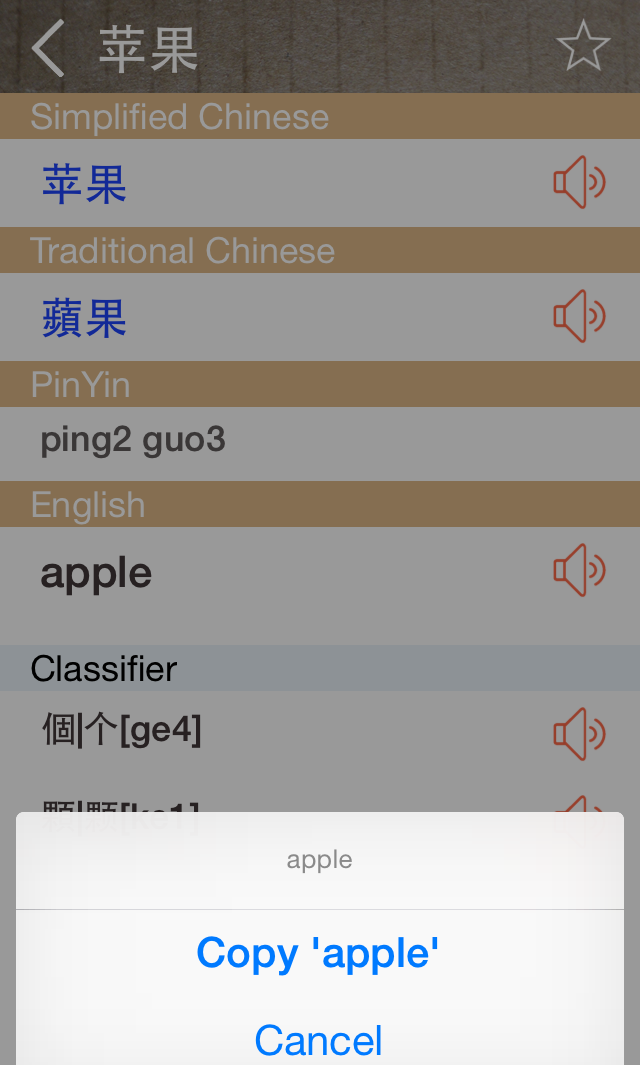Go back from the 苹果 entry

tap(48, 48)
